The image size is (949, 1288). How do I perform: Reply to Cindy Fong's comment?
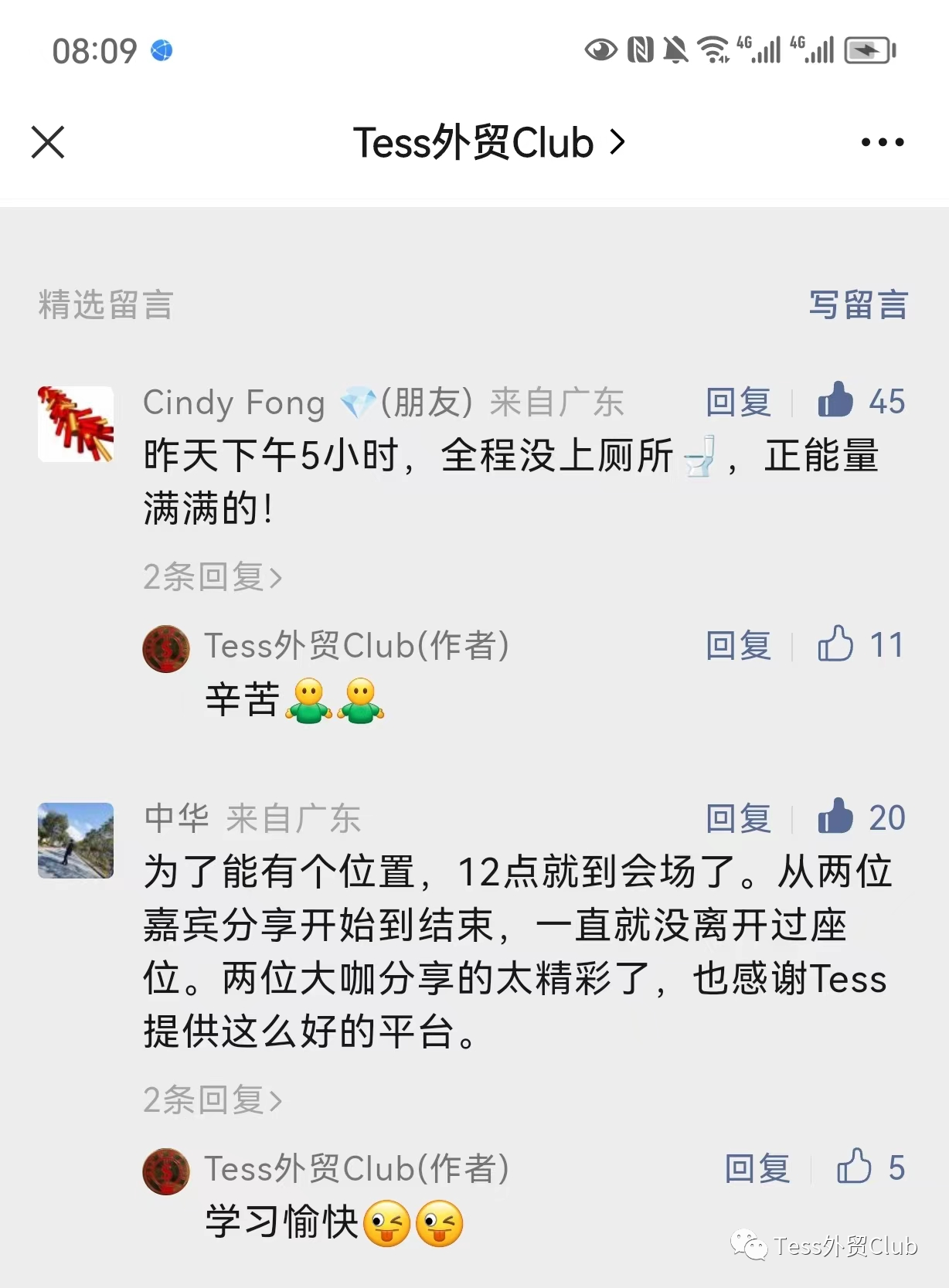click(x=738, y=402)
